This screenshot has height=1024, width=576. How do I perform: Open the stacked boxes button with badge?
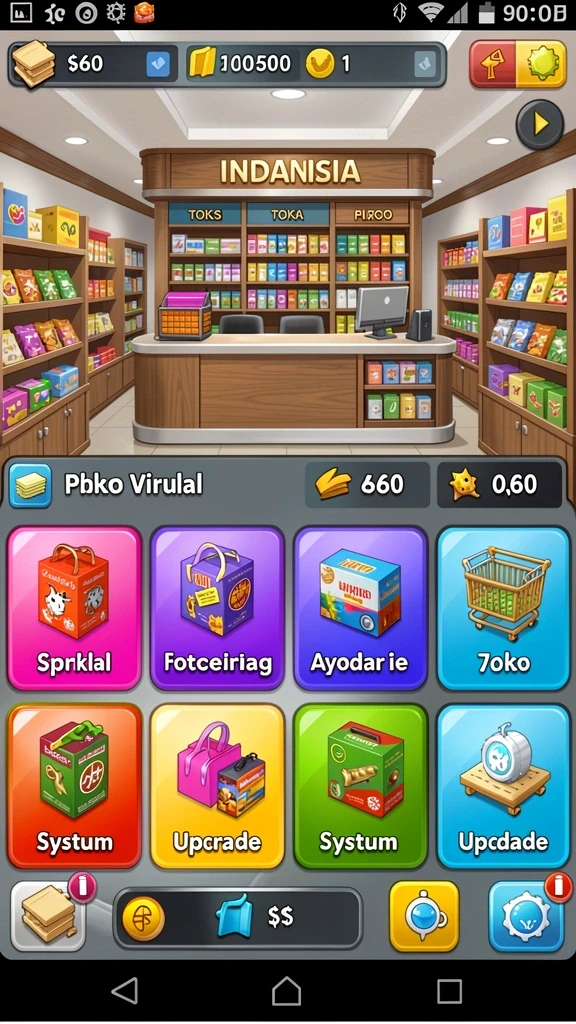pos(48,916)
